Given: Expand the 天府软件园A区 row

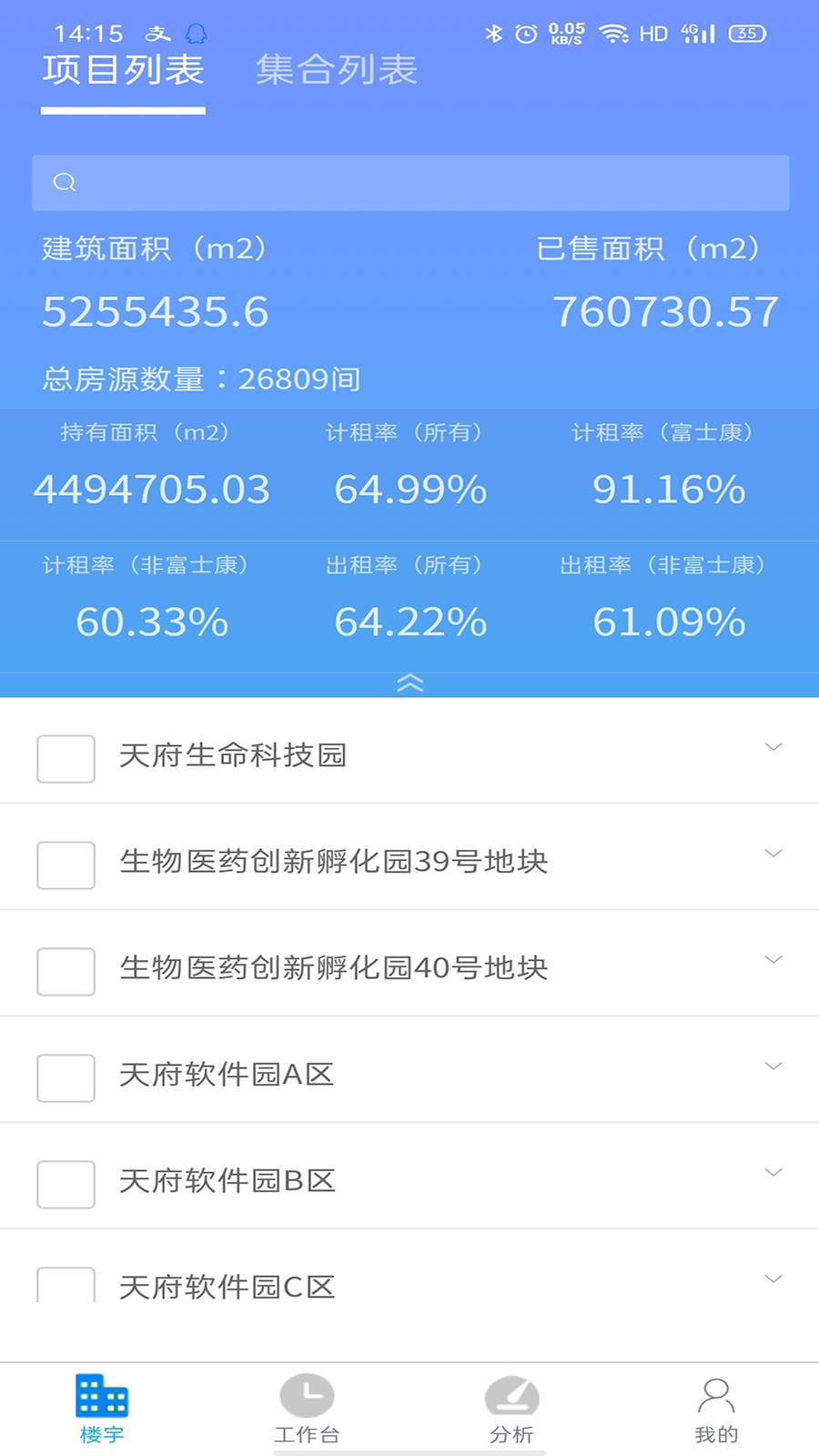Looking at the screenshot, I should (773, 1067).
